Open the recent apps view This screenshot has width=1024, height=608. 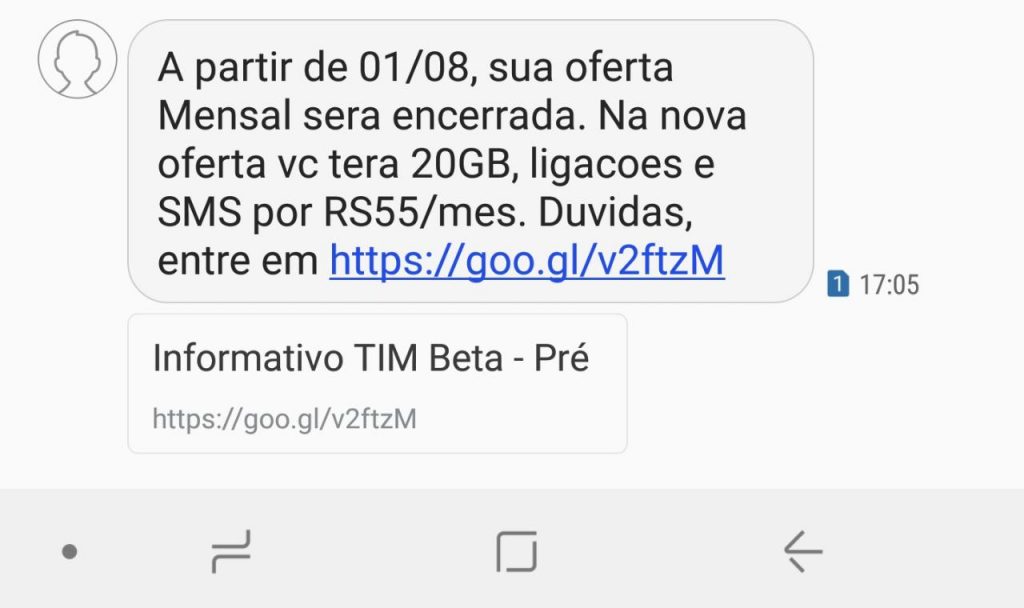point(231,551)
